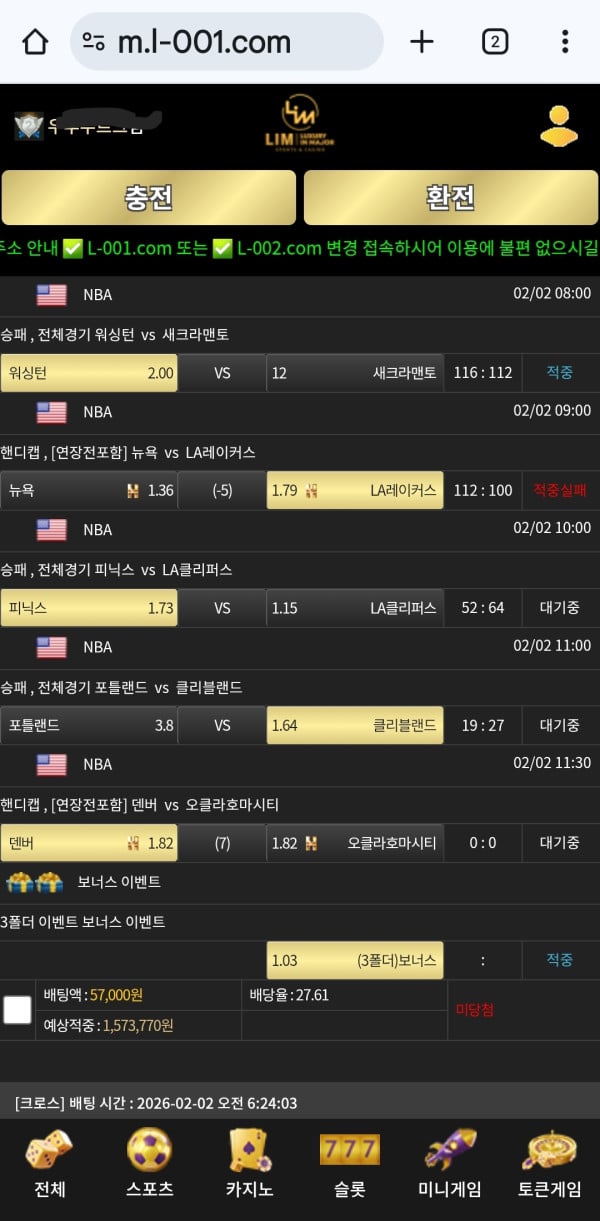Viewport: 600px width, 1221px height.
Task: Go to 미니게임
Action: click(x=449, y=1164)
